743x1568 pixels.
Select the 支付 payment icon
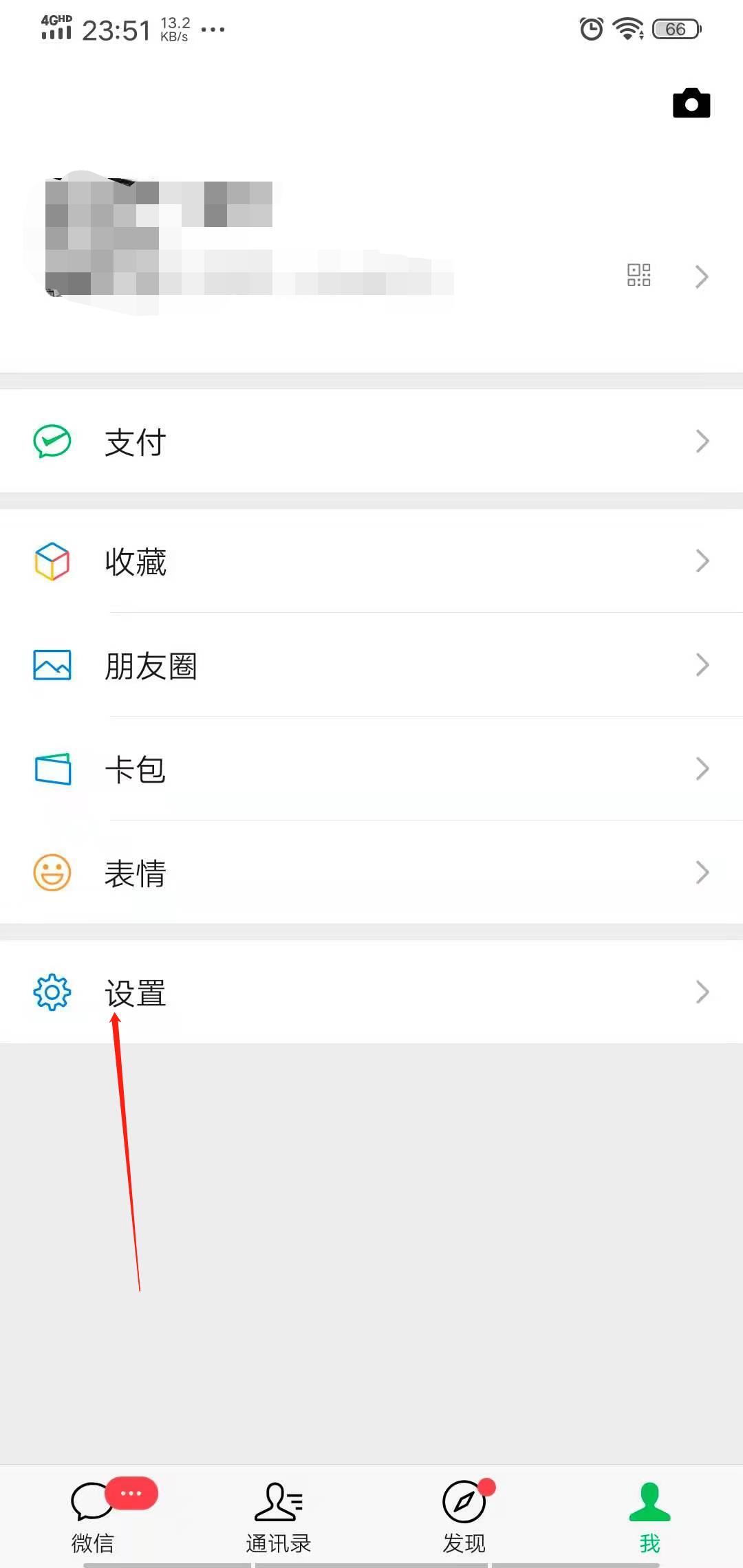click(52, 441)
